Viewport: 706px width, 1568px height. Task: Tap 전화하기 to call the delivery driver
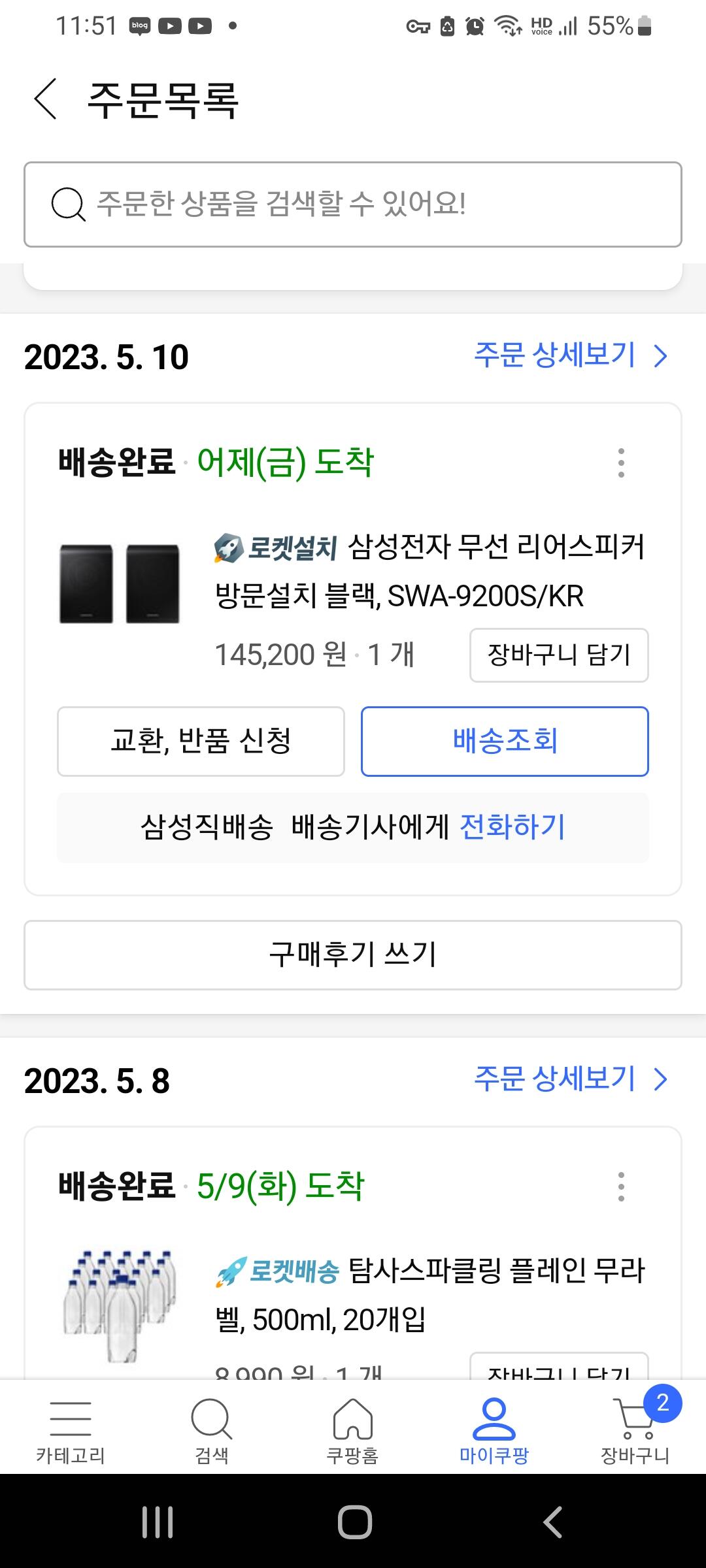(x=513, y=827)
